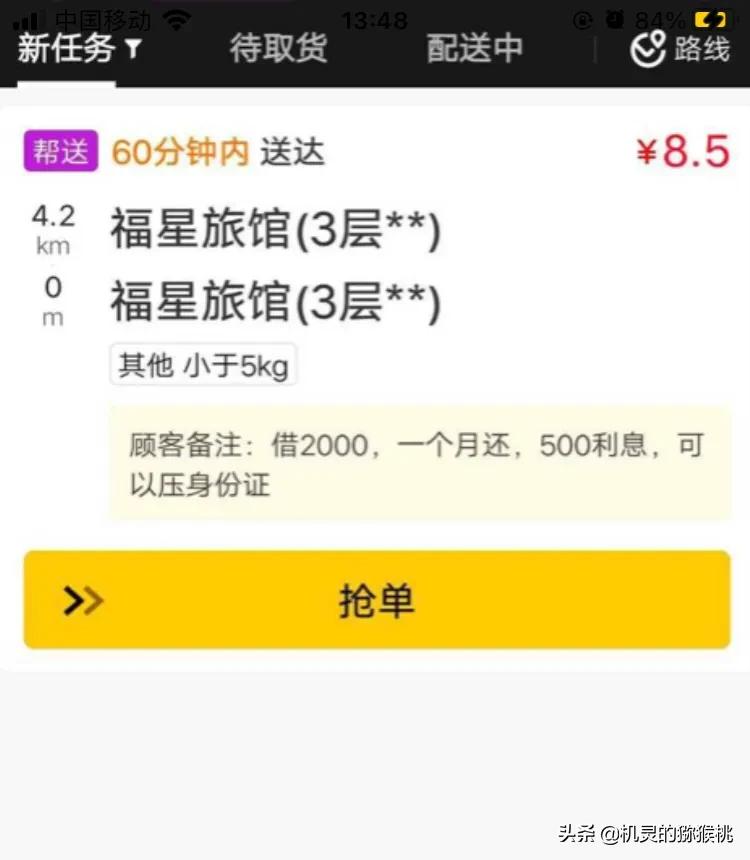Toggle the 其他 小于5kg weight tag
The width and height of the screenshot is (750, 860).
tap(202, 364)
